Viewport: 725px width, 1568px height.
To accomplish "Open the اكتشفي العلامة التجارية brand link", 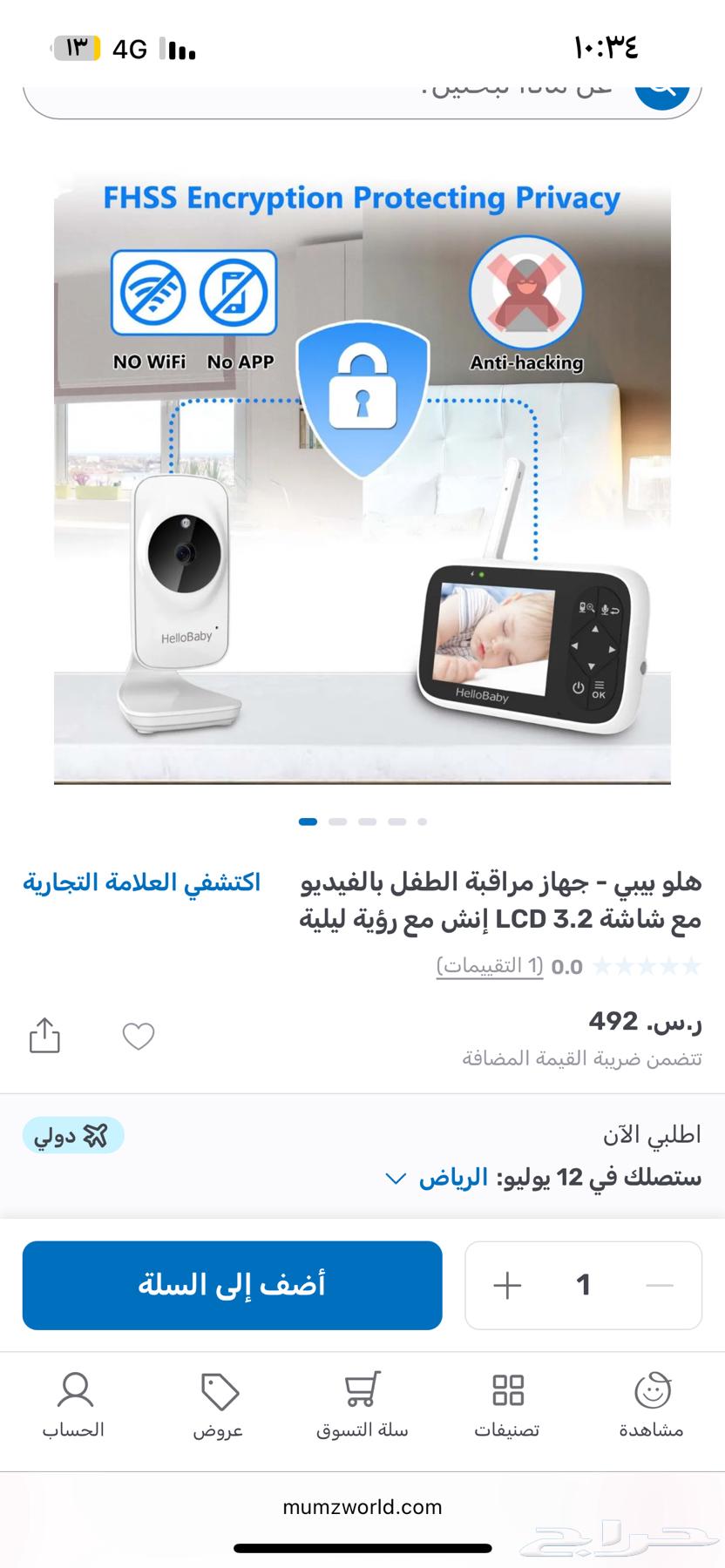I will pyautogui.click(x=141, y=882).
